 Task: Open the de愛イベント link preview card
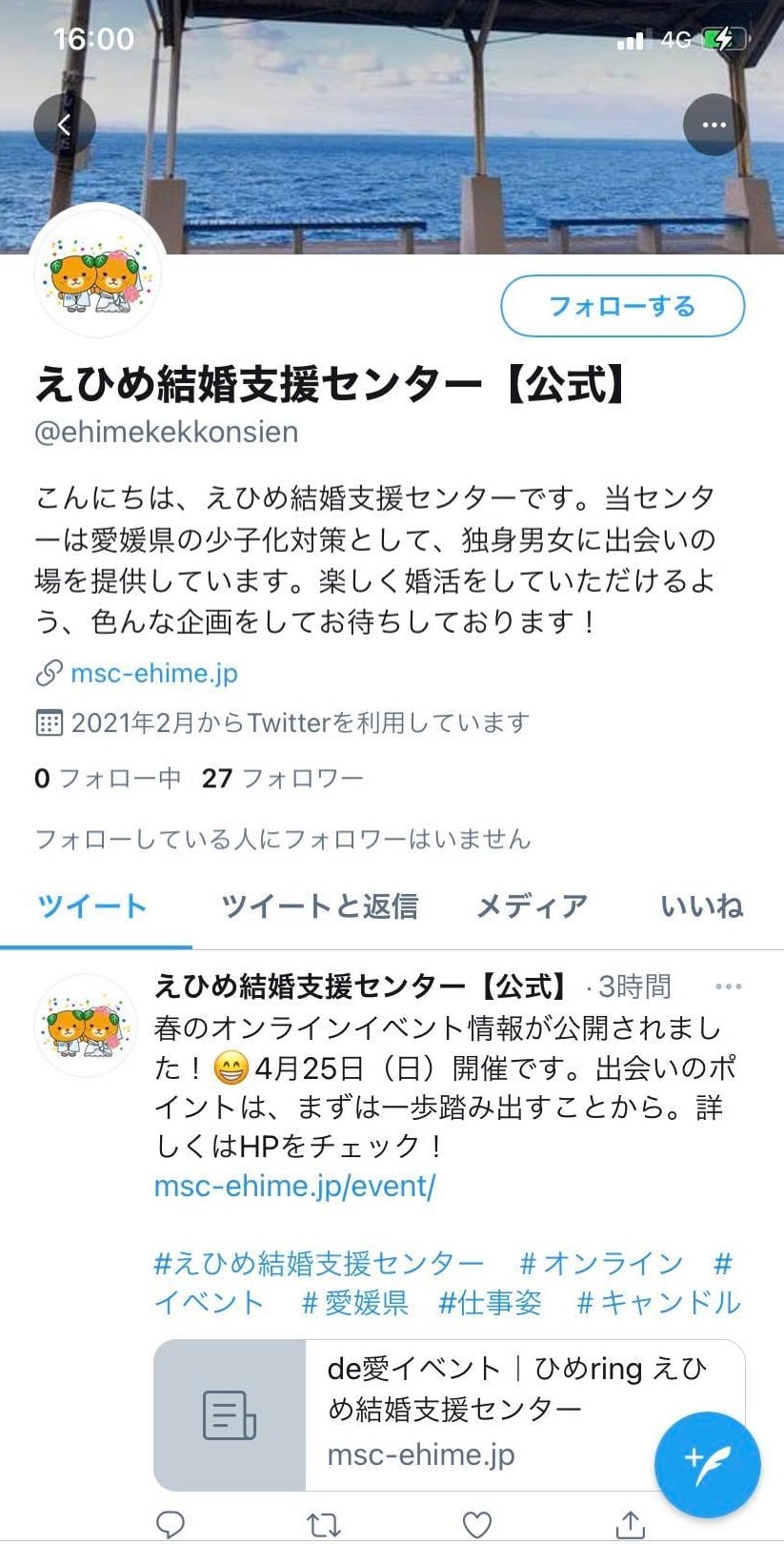pos(449,1414)
